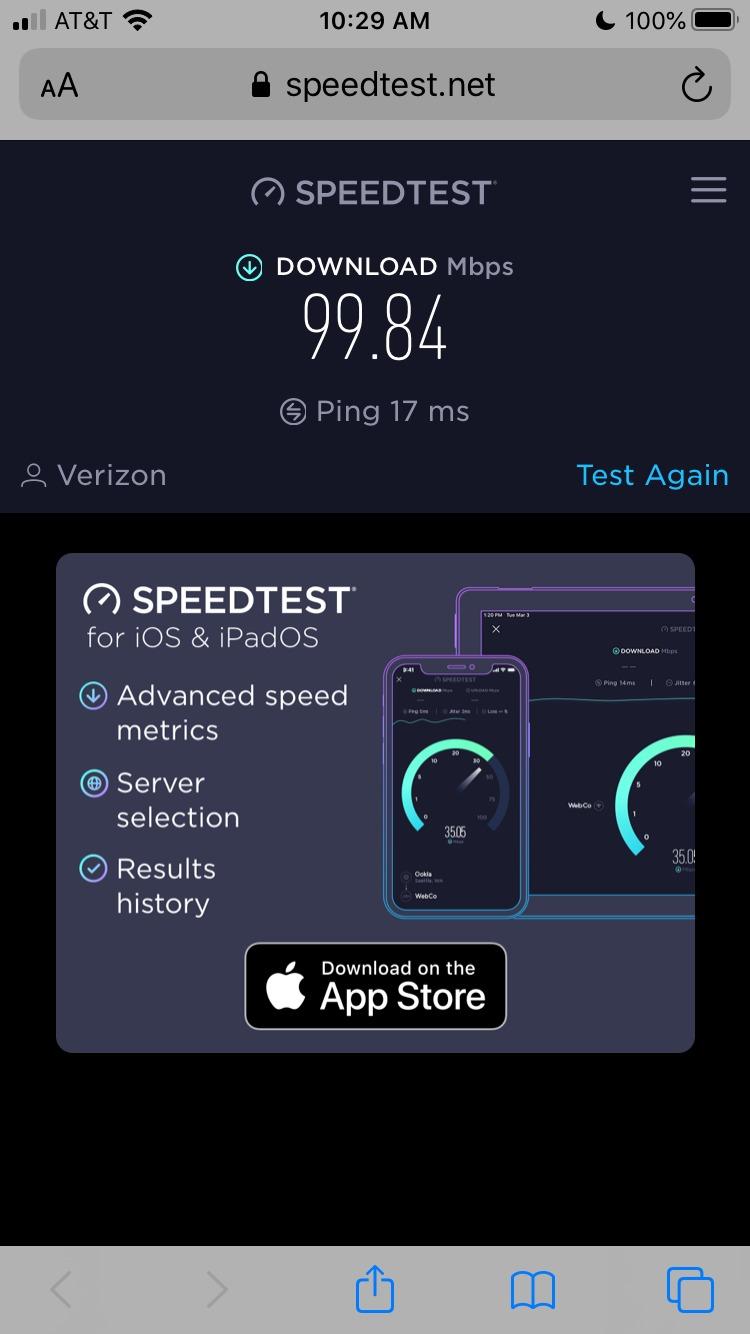Share this page using Safari's share icon

click(375, 1289)
